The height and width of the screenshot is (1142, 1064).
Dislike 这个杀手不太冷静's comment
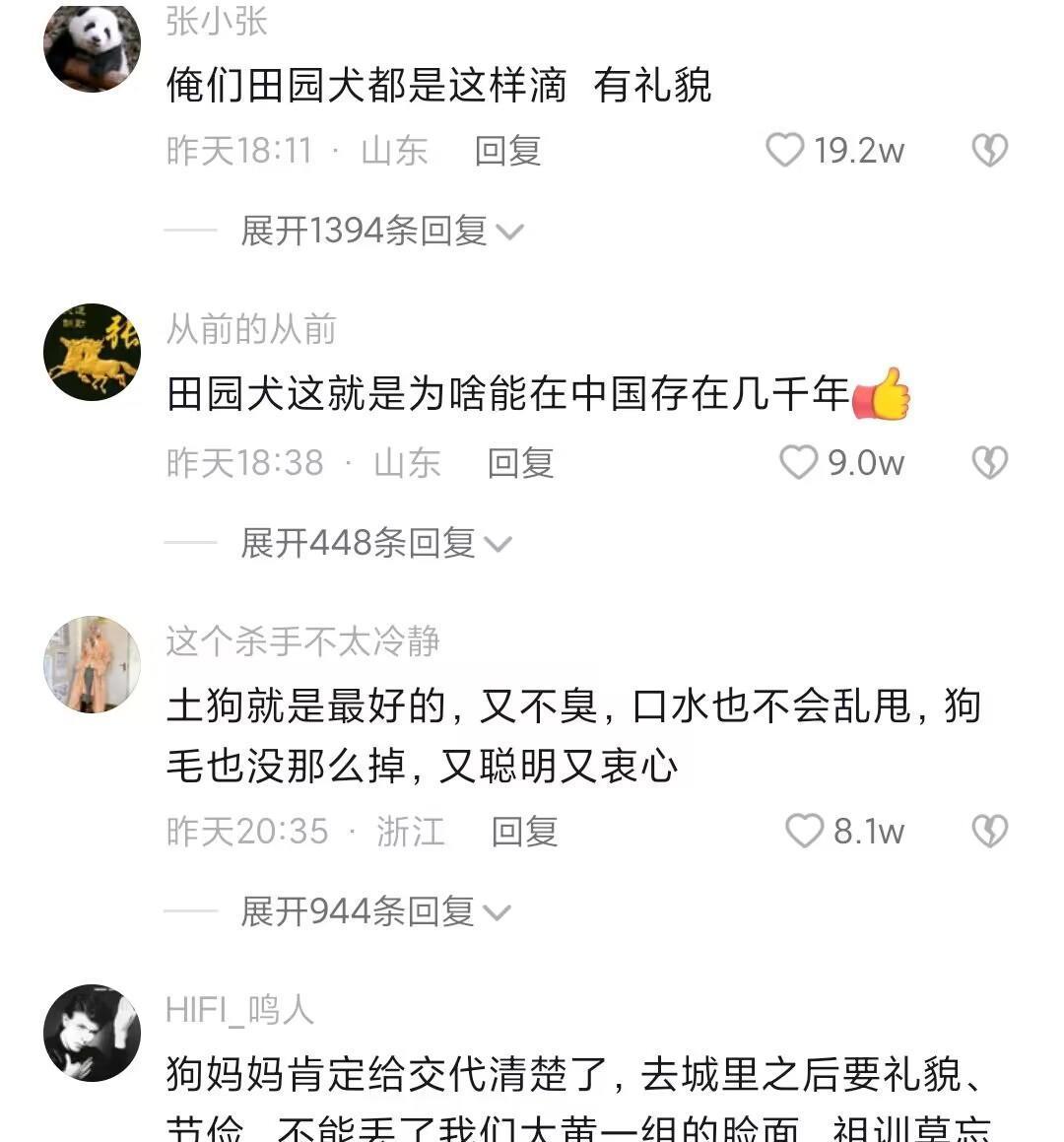[x=989, y=831]
